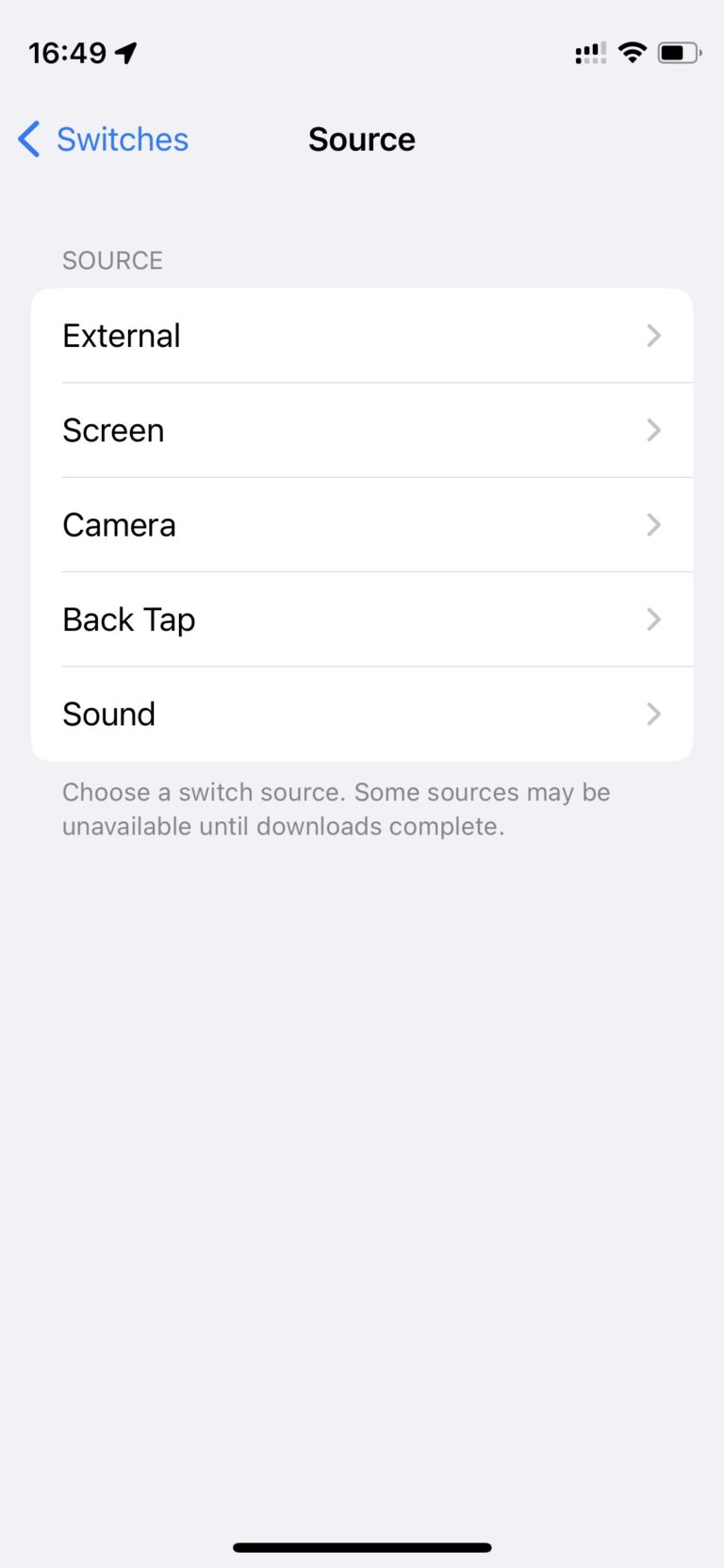
Task: Tap the Source title at the top
Action: tap(362, 139)
